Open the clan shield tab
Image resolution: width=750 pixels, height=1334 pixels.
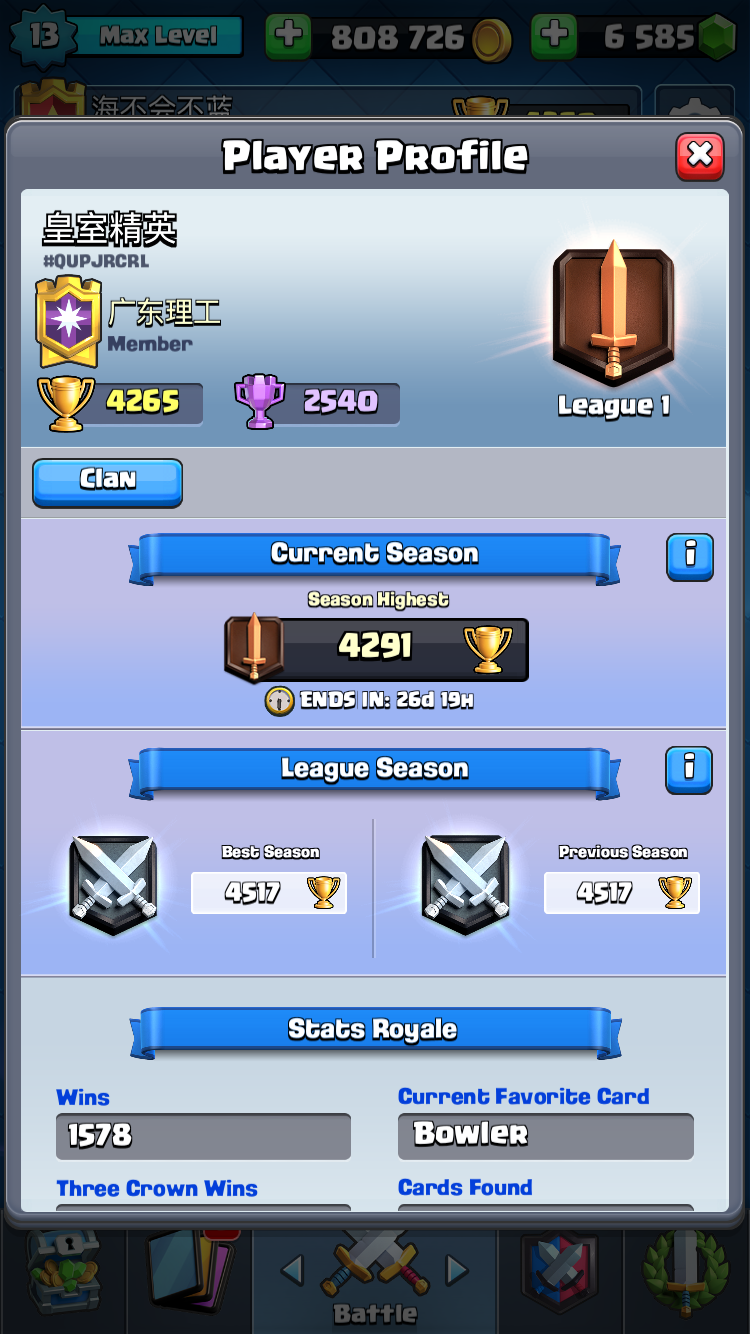560,1272
